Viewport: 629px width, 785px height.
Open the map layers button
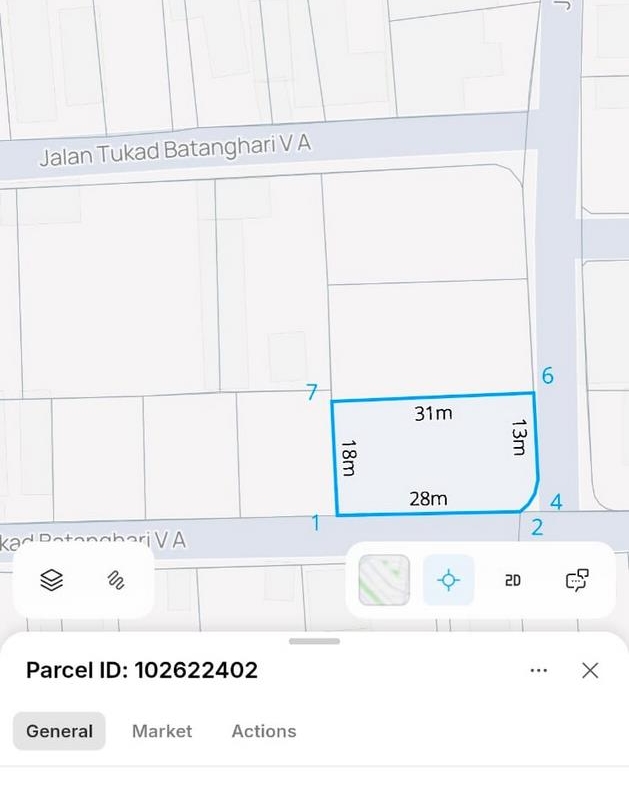coord(51,580)
